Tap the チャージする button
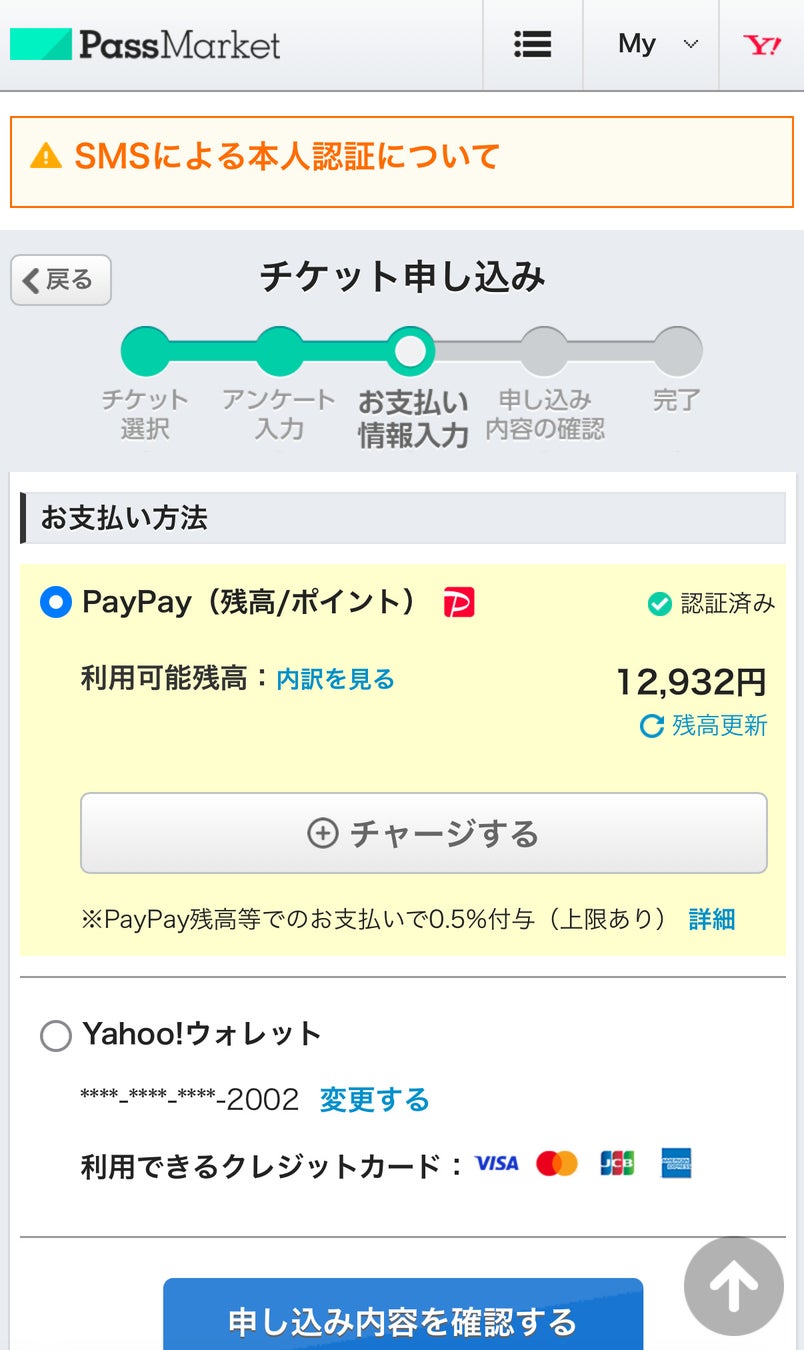 coord(423,833)
